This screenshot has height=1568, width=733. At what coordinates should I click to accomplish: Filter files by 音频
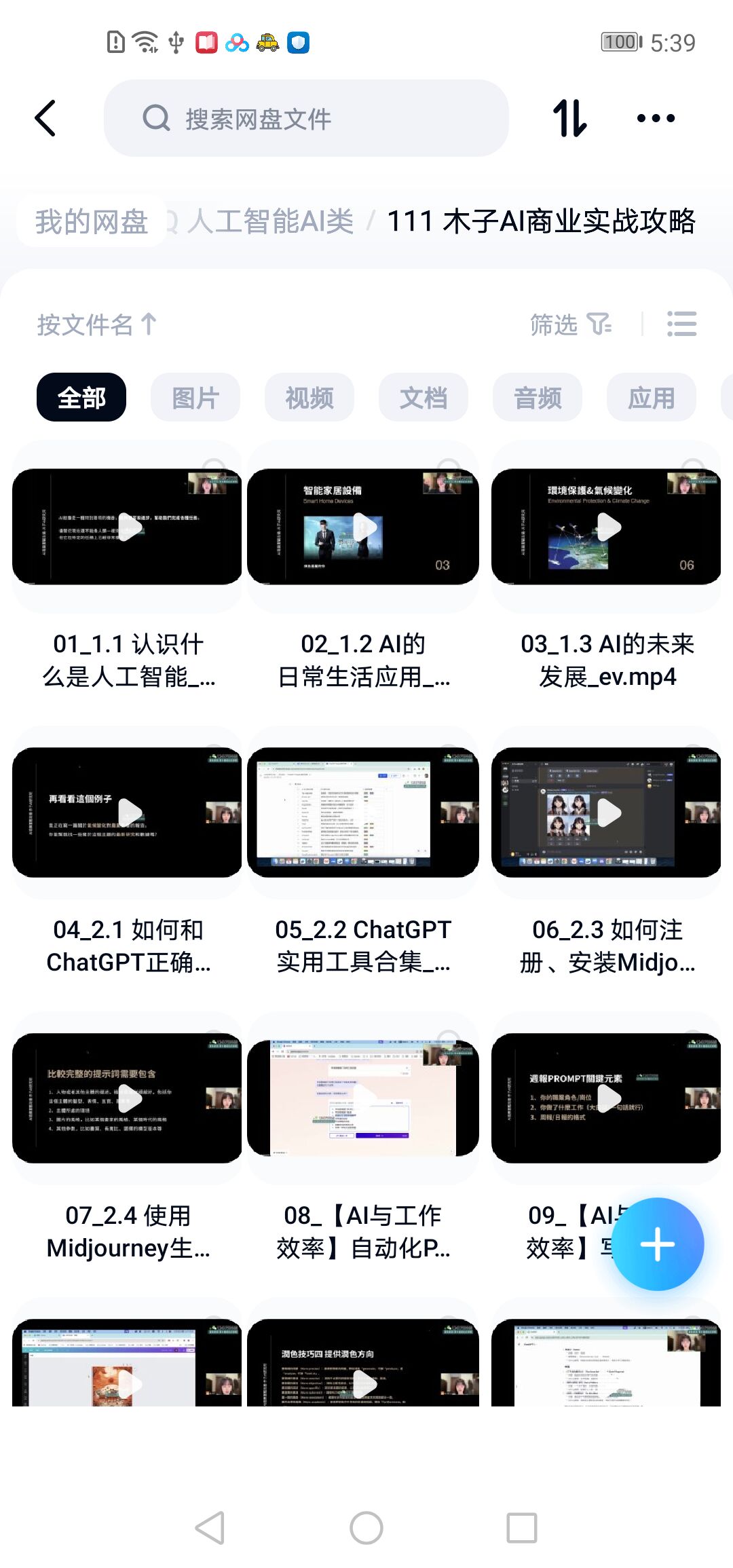pyautogui.click(x=538, y=398)
